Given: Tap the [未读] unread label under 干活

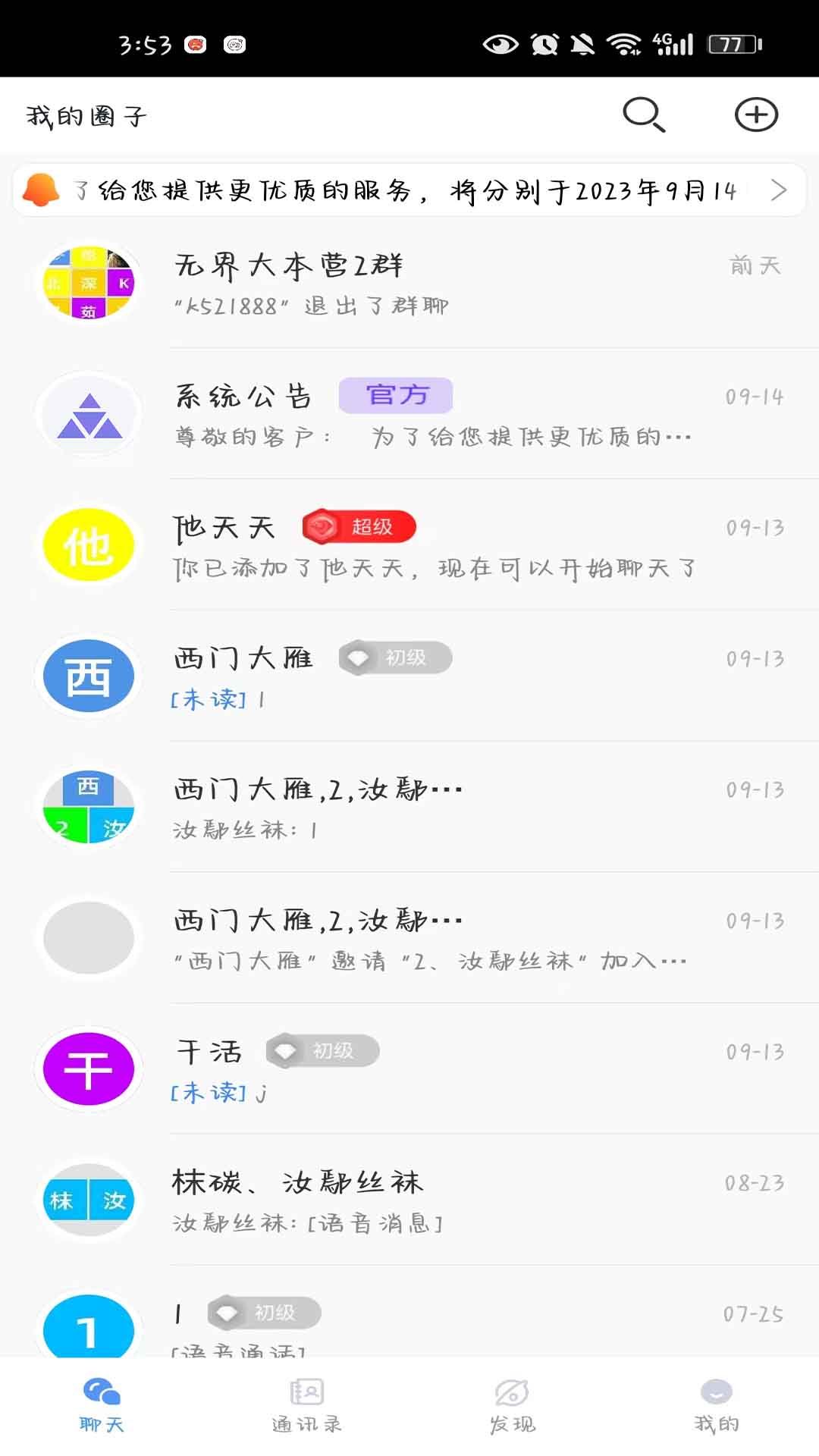Looking at the screenshot, I should click(x=209, y=1093).
